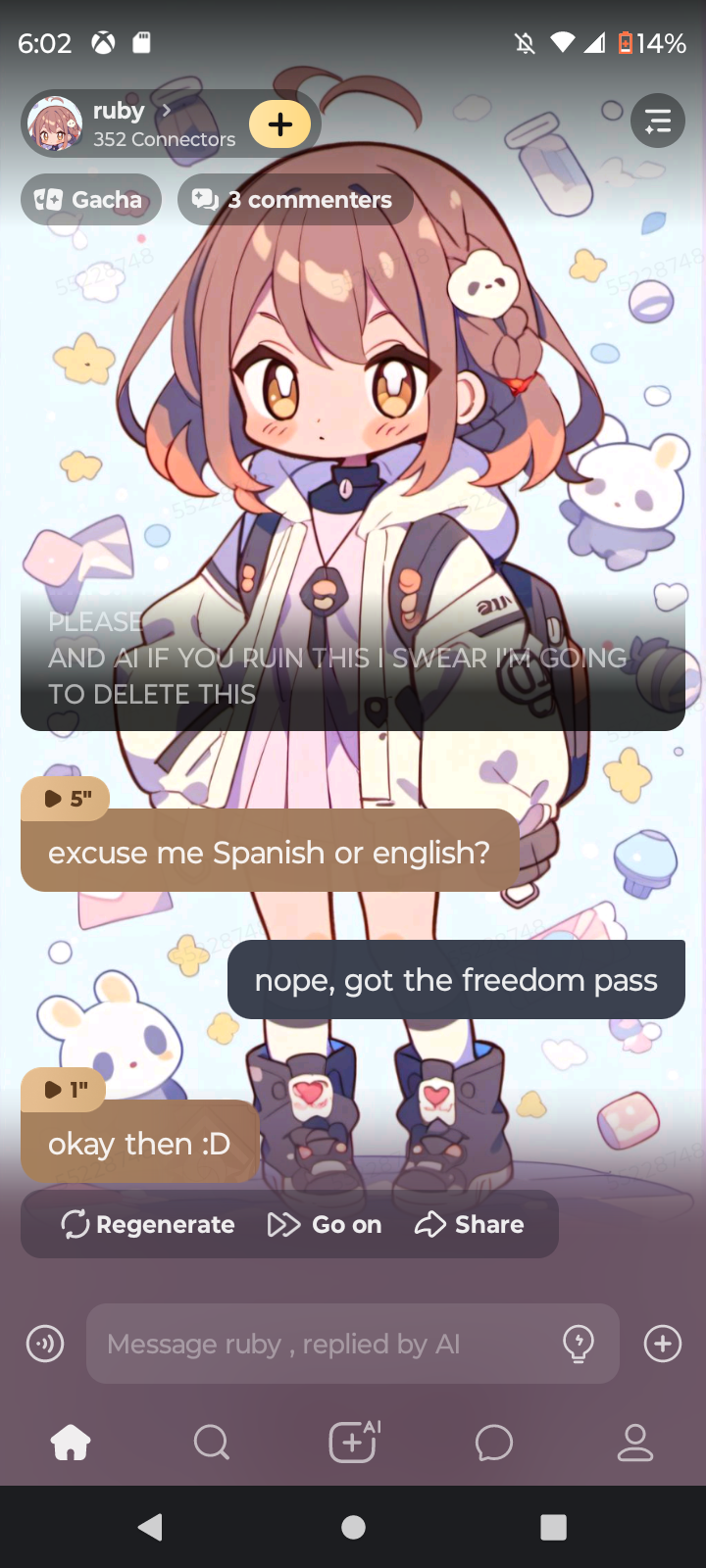Play the 1-second voice message
Image resolution: width=706 pixels, height=1568 pixels.
click(64, 1090)
